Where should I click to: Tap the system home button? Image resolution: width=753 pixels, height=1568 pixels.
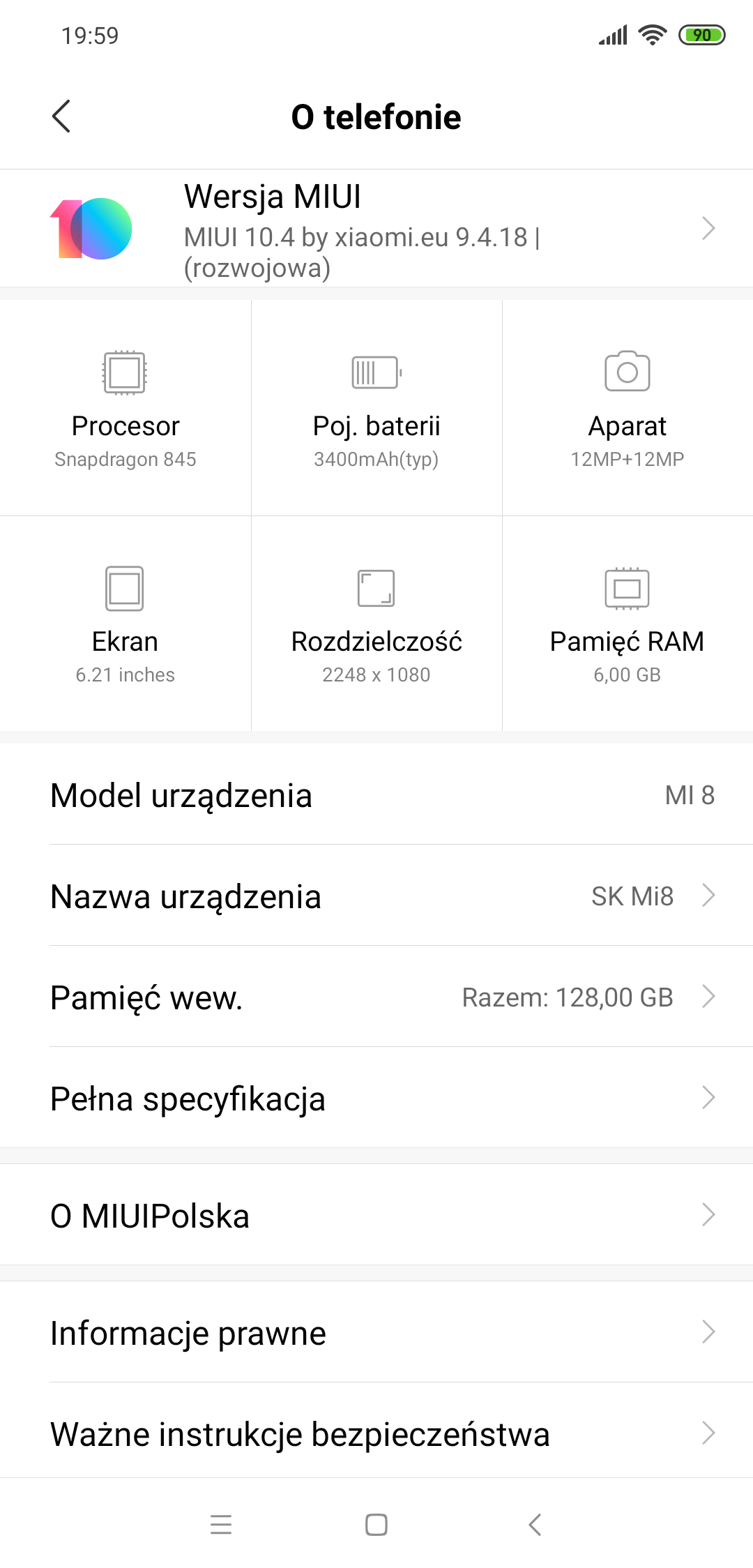pyautogui.click(x=376, y=1525)
